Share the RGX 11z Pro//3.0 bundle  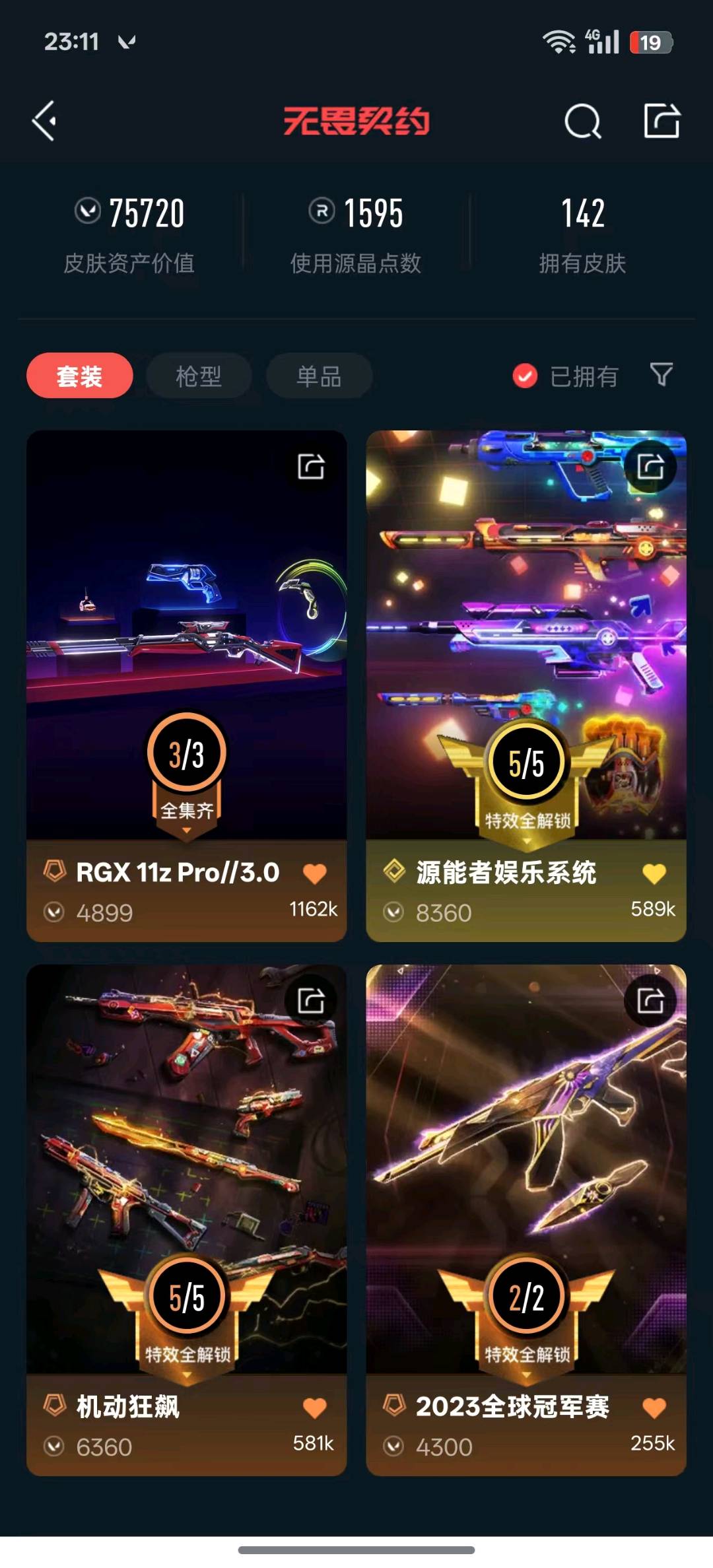311,467
